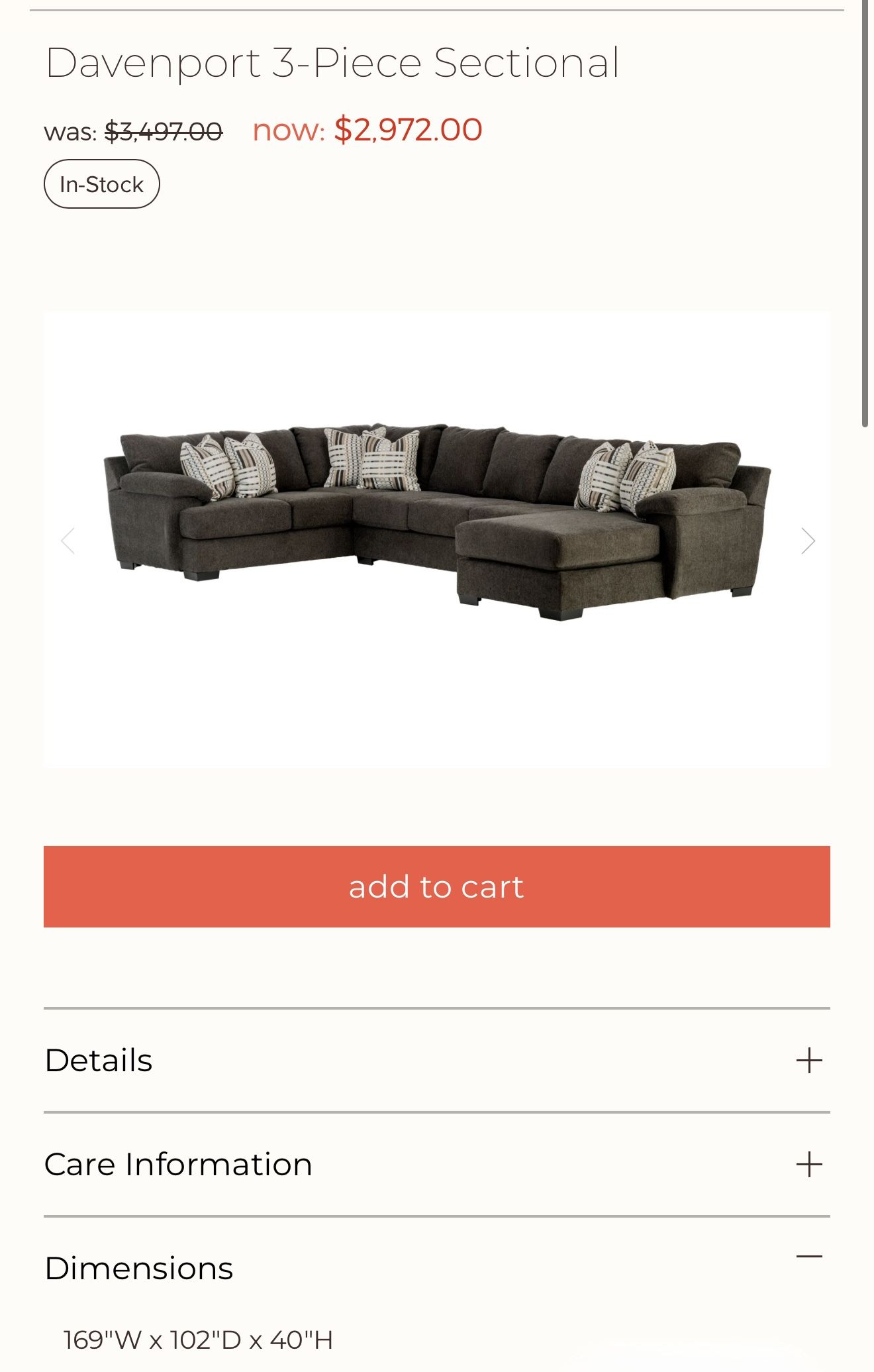Add the Davenport sectional to cart
The height and width of the screenshot is (1372, 874).
click(x=436, y=886)
